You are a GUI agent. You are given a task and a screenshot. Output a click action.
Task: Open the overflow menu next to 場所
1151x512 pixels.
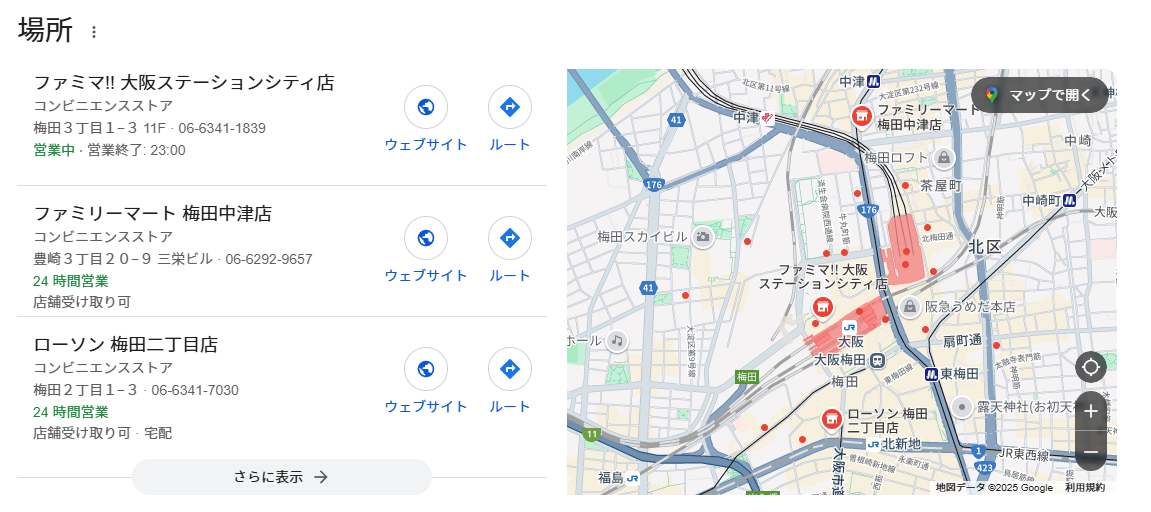pos(94,32)
